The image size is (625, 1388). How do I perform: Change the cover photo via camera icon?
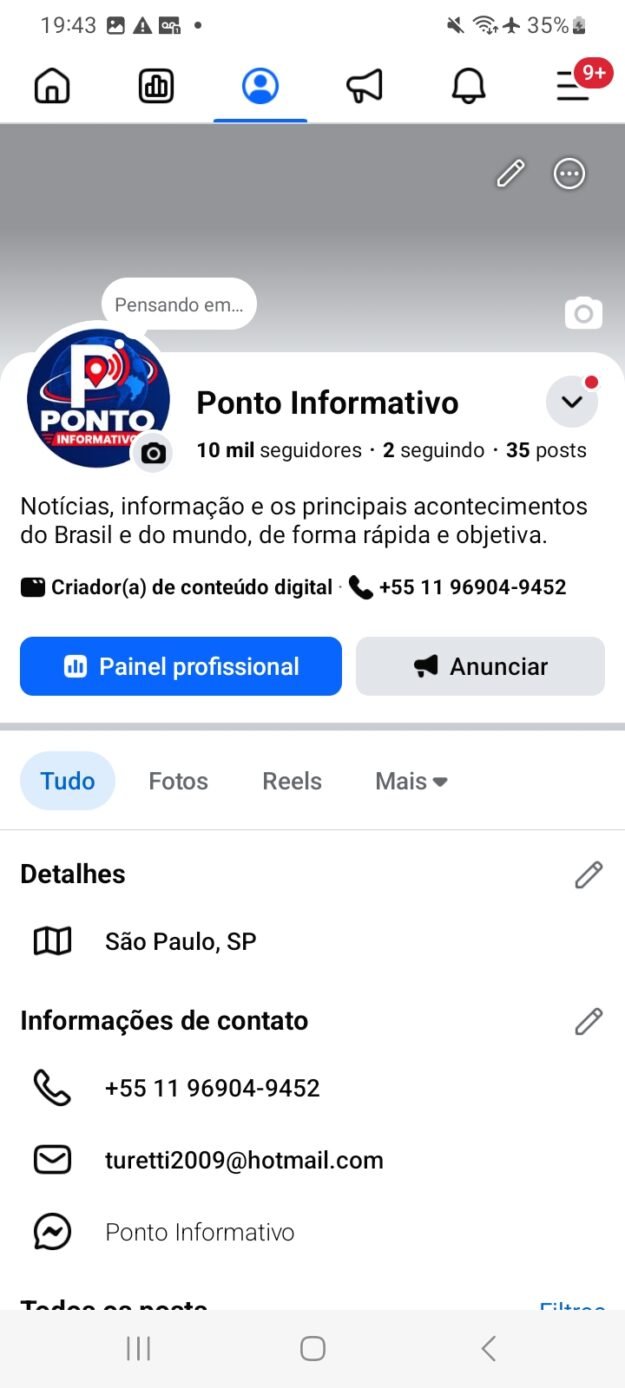click(x=584, y=314)
